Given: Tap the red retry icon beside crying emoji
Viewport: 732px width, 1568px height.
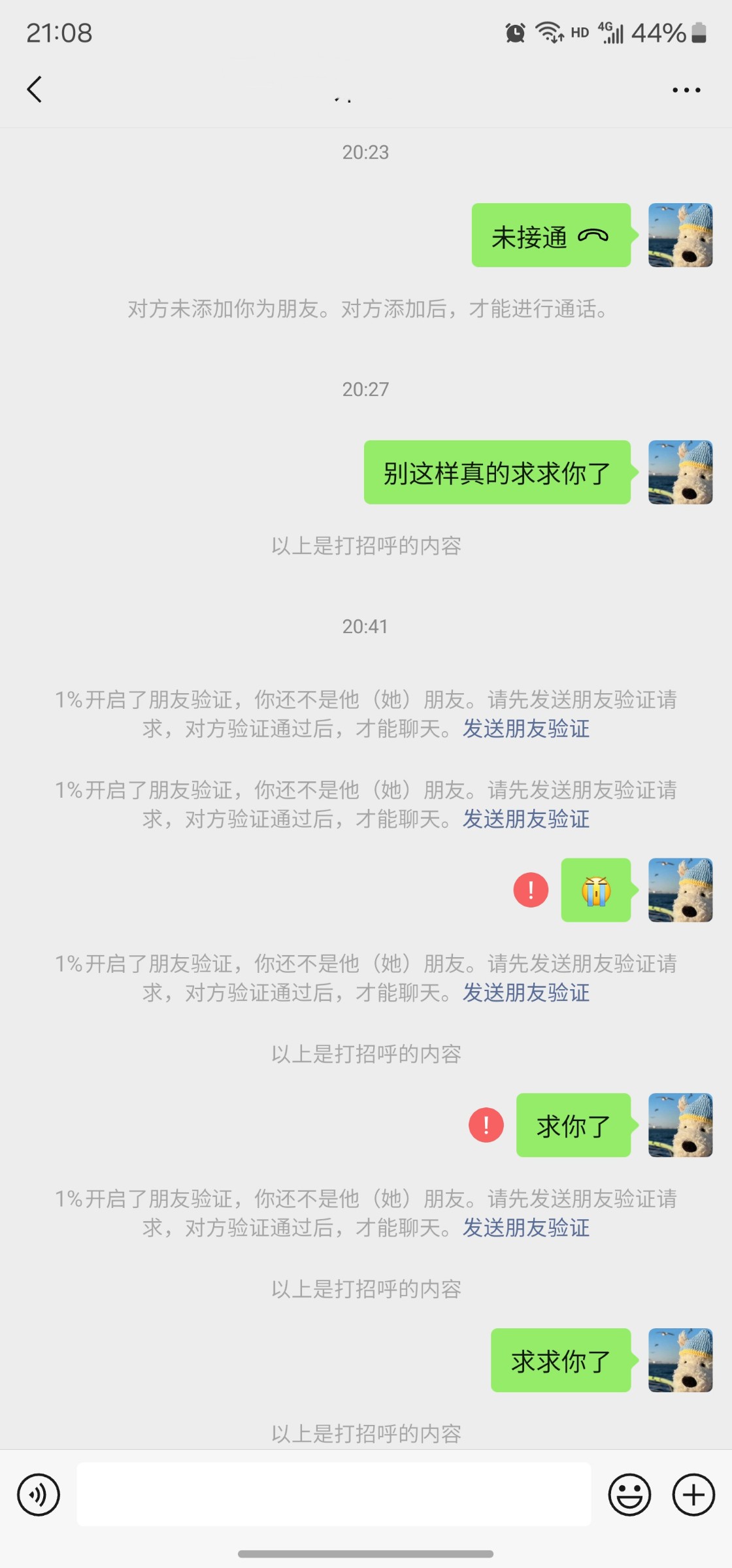Looking at the screenshot, I should (x=531, y=890).
